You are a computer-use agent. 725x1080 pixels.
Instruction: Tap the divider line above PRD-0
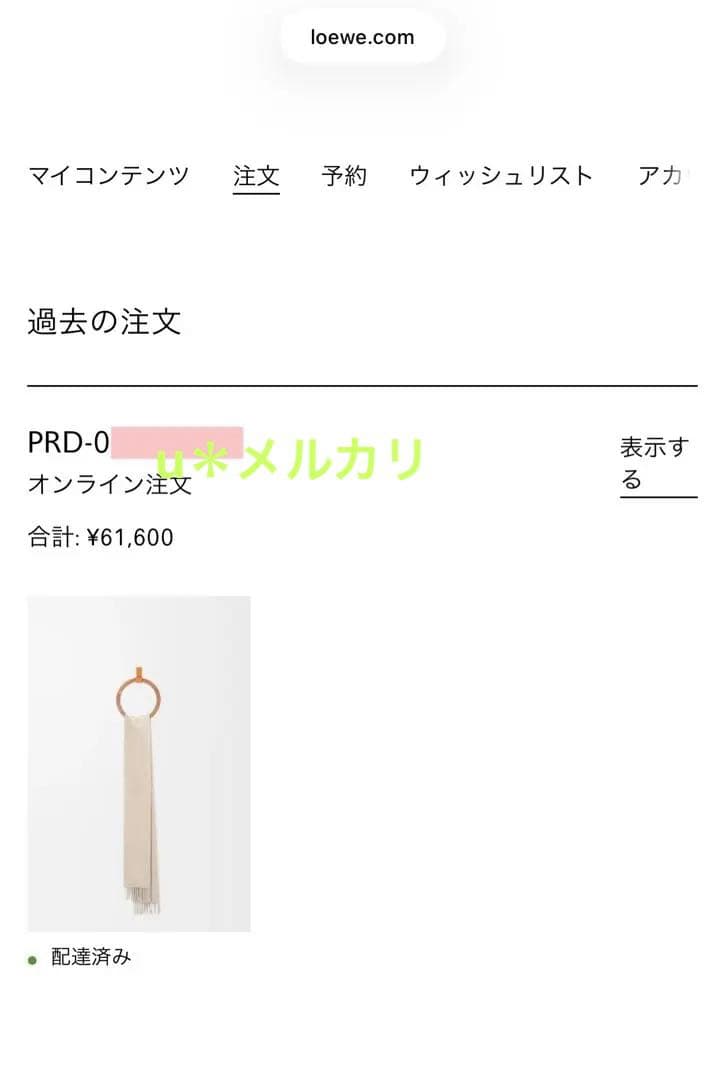362,383
